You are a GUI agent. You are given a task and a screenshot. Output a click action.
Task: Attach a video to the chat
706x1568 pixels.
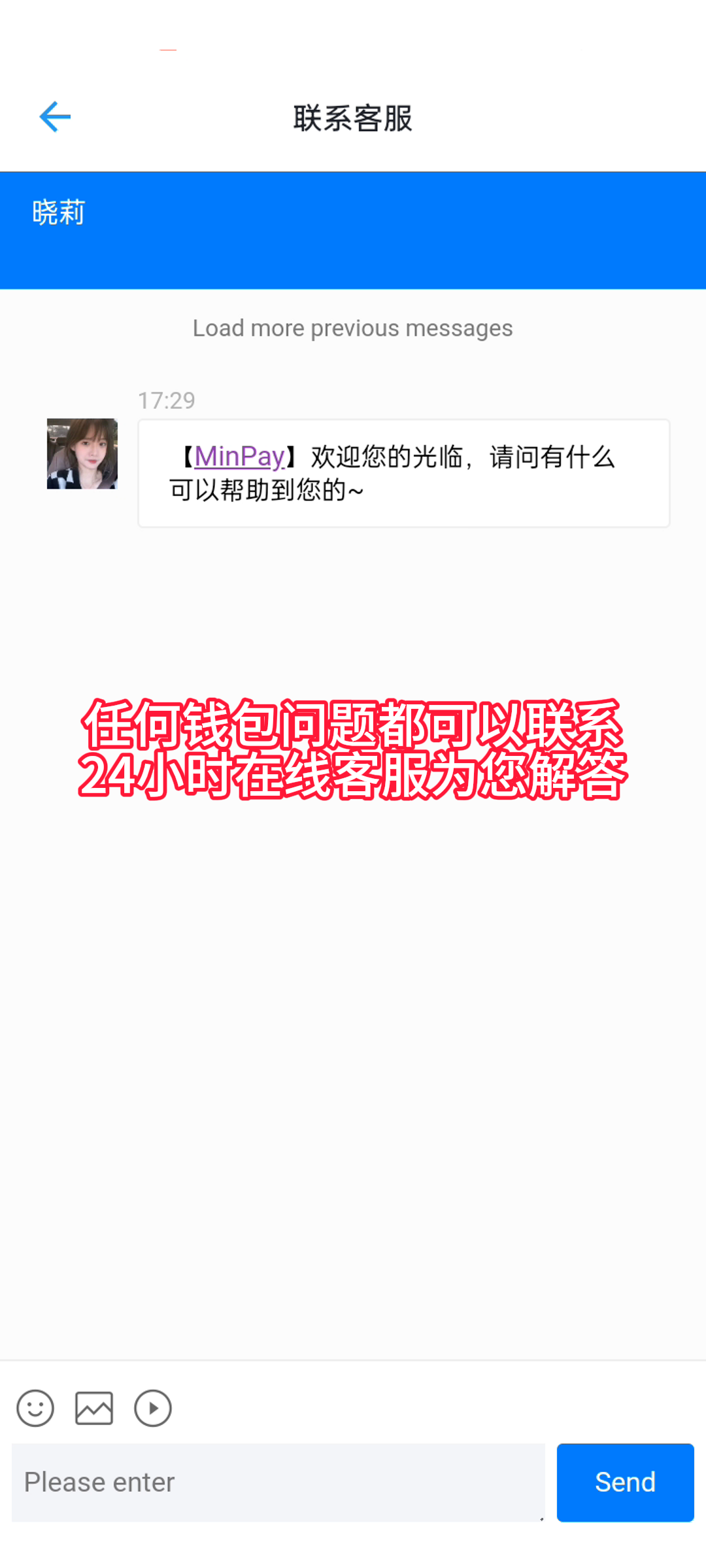(x=153, y=1408)
